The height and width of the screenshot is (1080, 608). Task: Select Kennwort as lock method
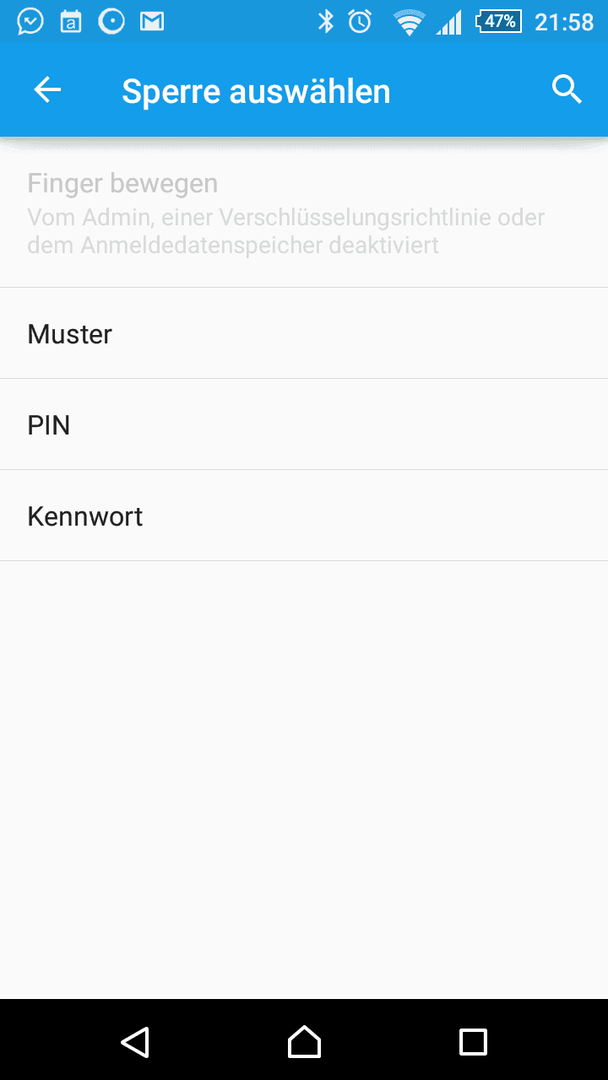(304, 516)
